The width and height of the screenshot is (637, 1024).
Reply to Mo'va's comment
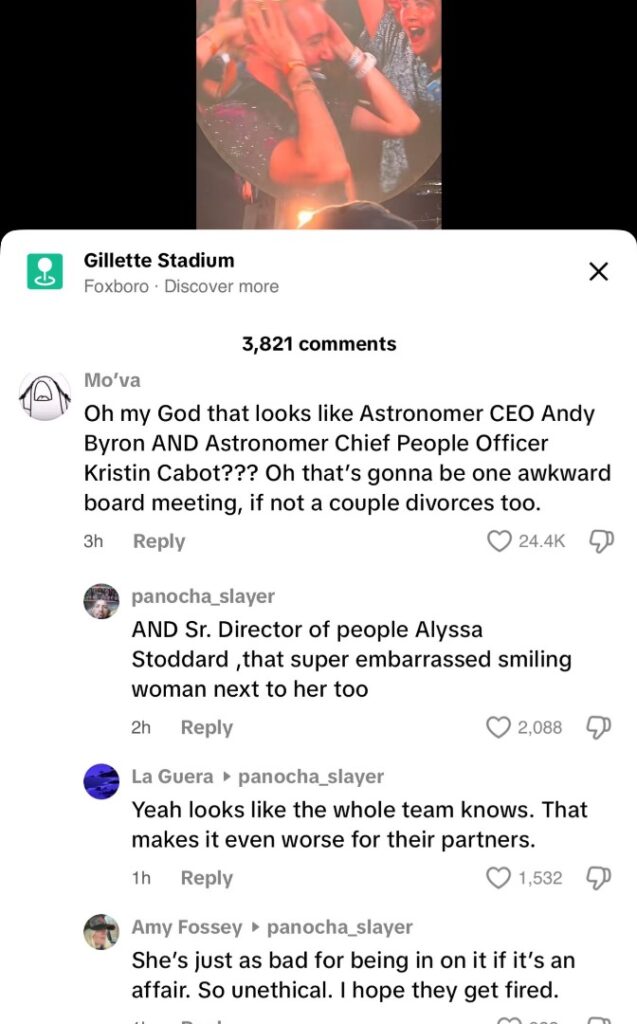pos(159,541)
